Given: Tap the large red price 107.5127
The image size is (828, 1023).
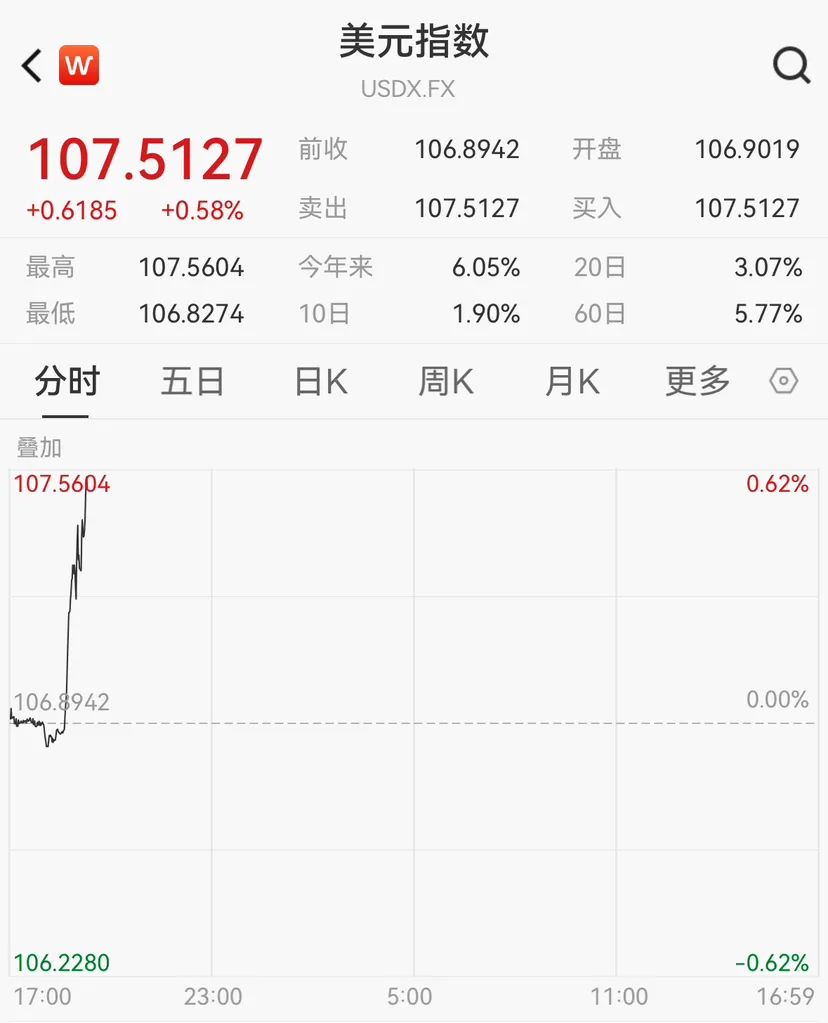Looking at the screenshot, I should (x=146, y=155).
